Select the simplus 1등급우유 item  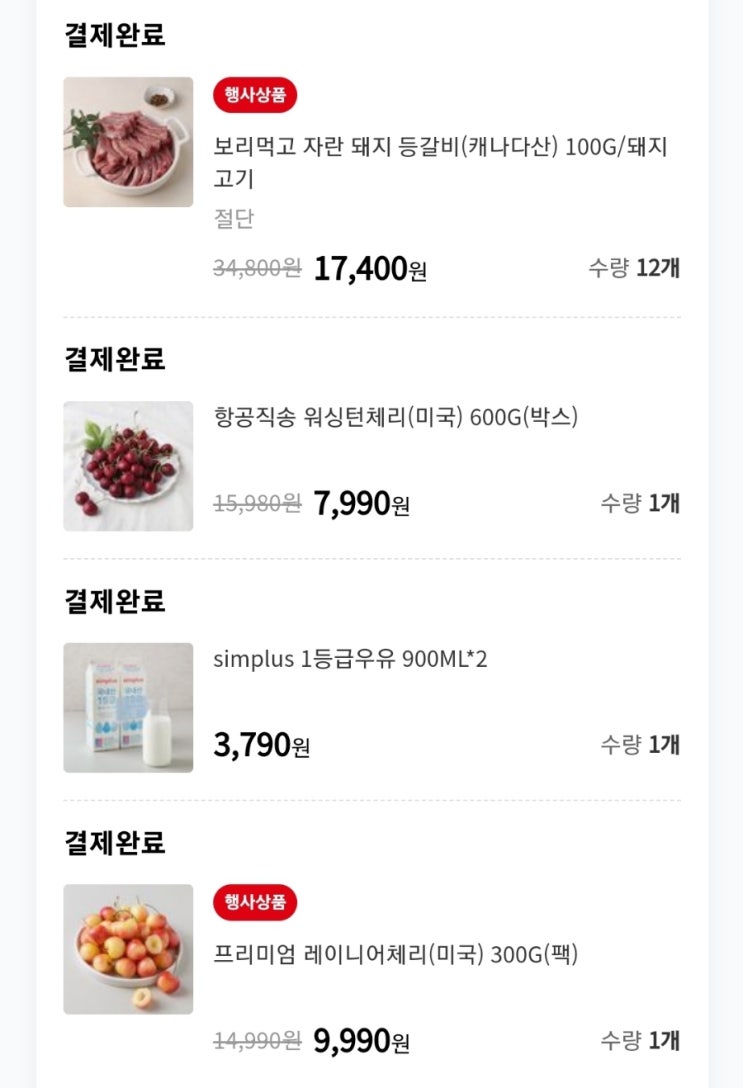click(x=350, y=659)
